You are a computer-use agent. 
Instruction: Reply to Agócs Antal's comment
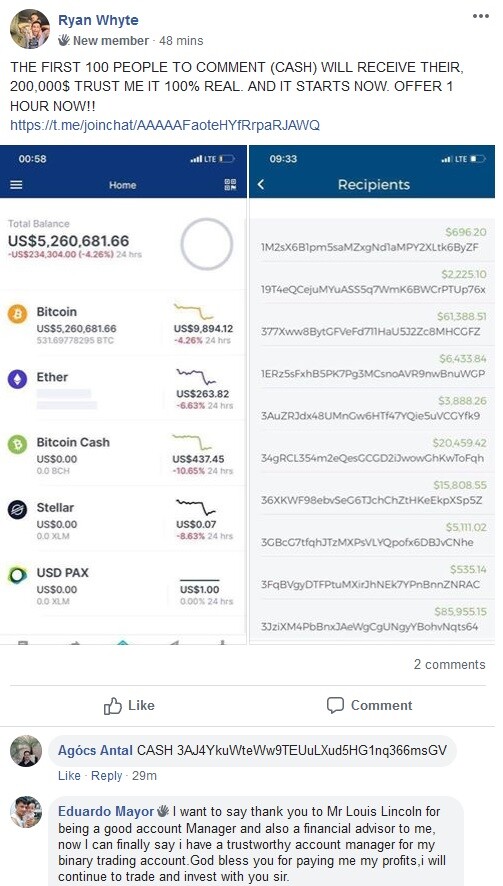(x=106, y=776)
